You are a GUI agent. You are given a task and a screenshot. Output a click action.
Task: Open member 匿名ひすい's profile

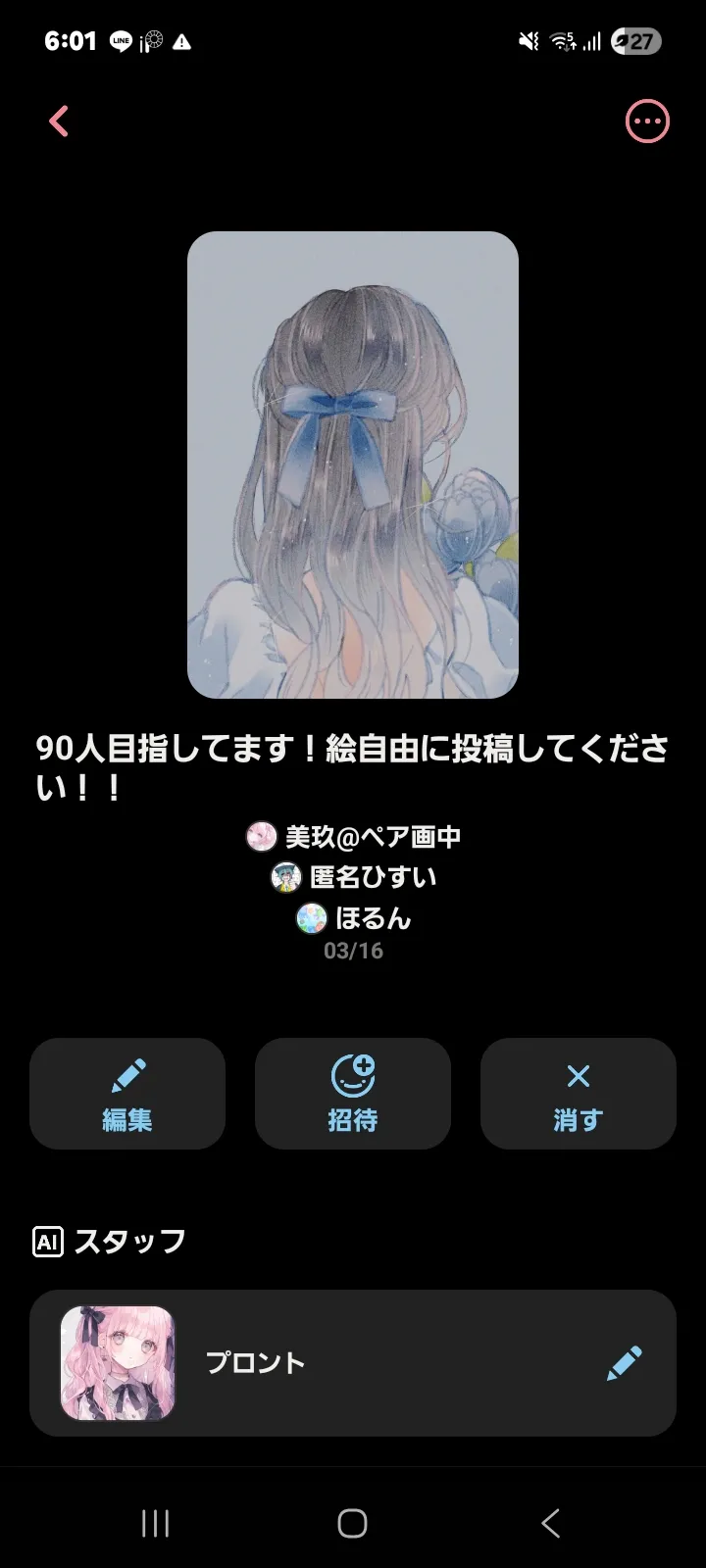[353, 877]
